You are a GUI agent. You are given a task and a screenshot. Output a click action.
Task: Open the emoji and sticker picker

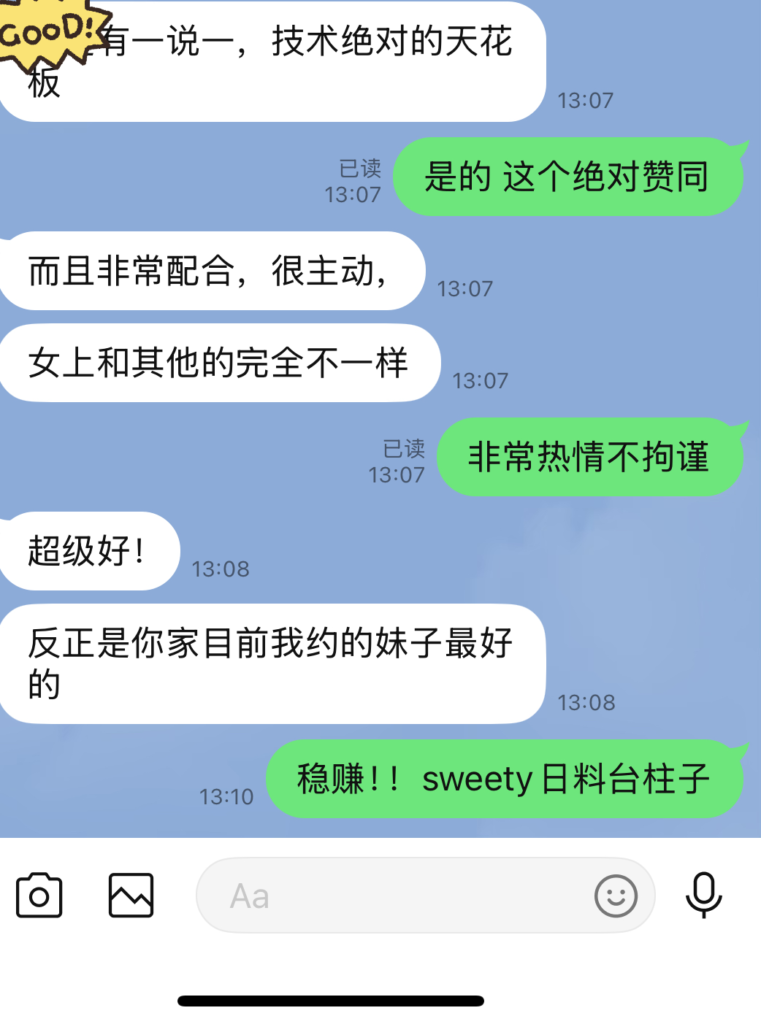click(x=616, y=895)
